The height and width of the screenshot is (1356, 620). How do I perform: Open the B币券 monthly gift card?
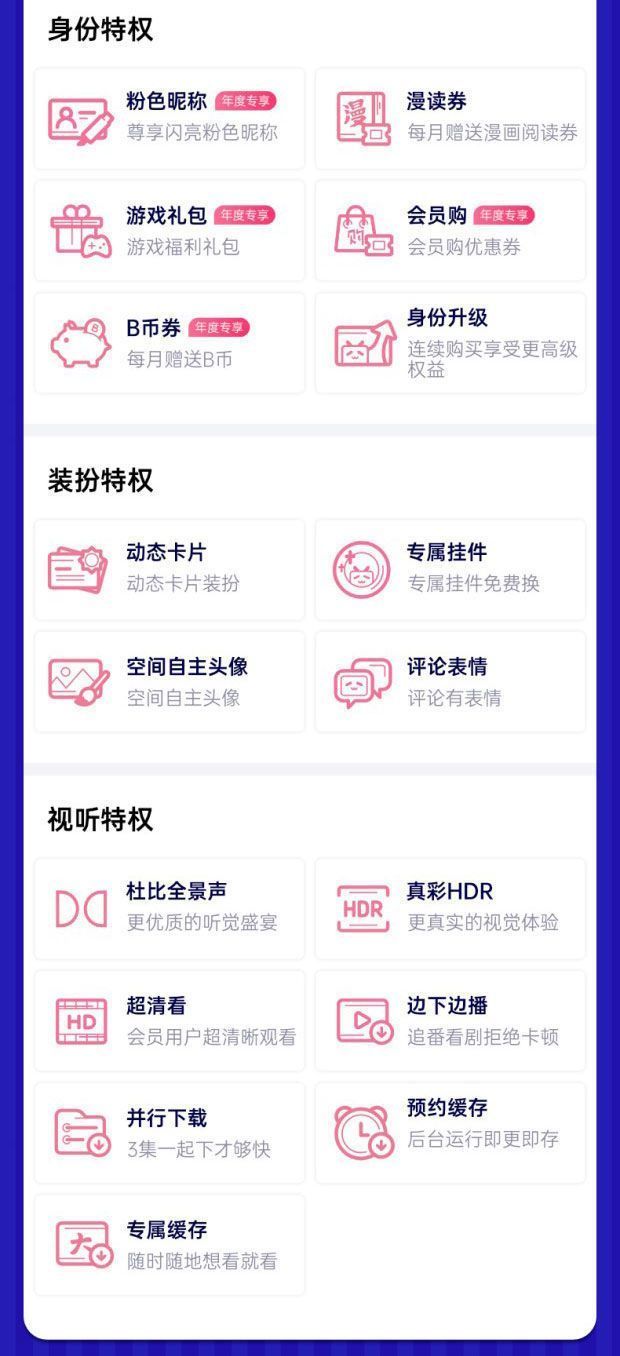pos(170,343)
